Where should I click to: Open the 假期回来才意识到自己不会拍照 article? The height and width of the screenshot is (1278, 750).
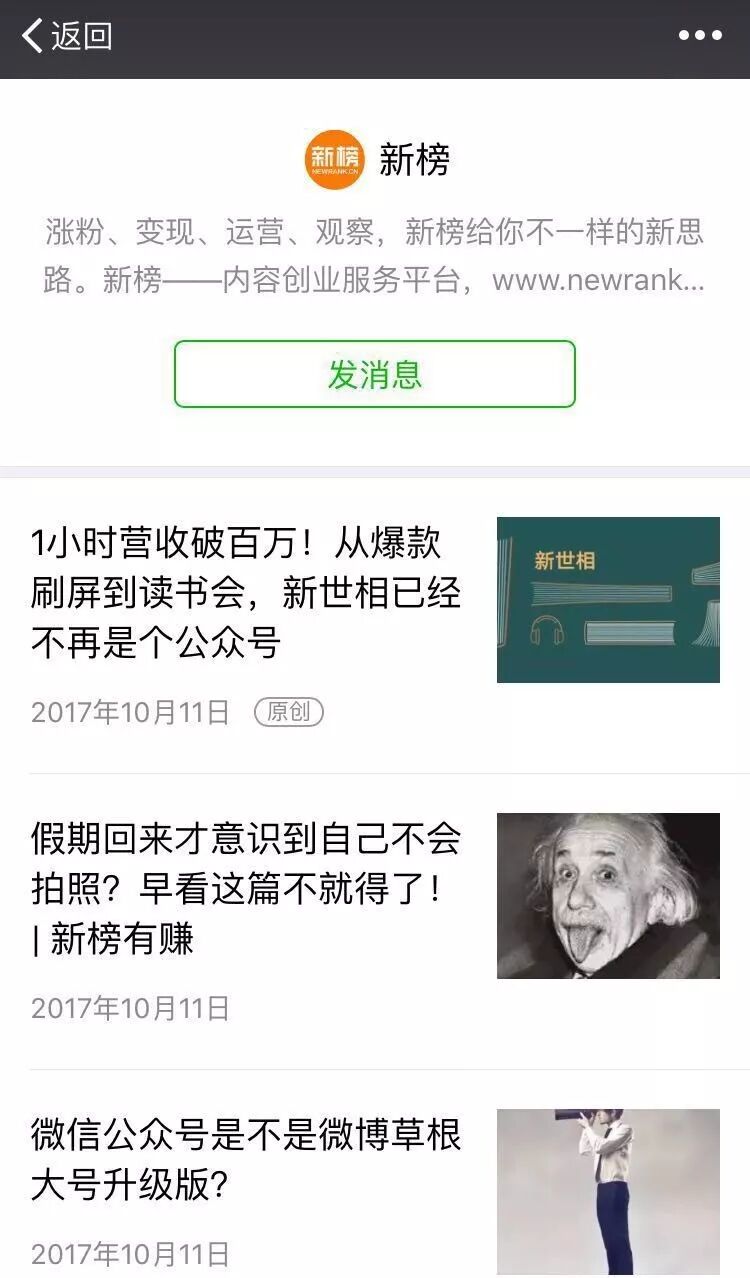tap(246, 889)
